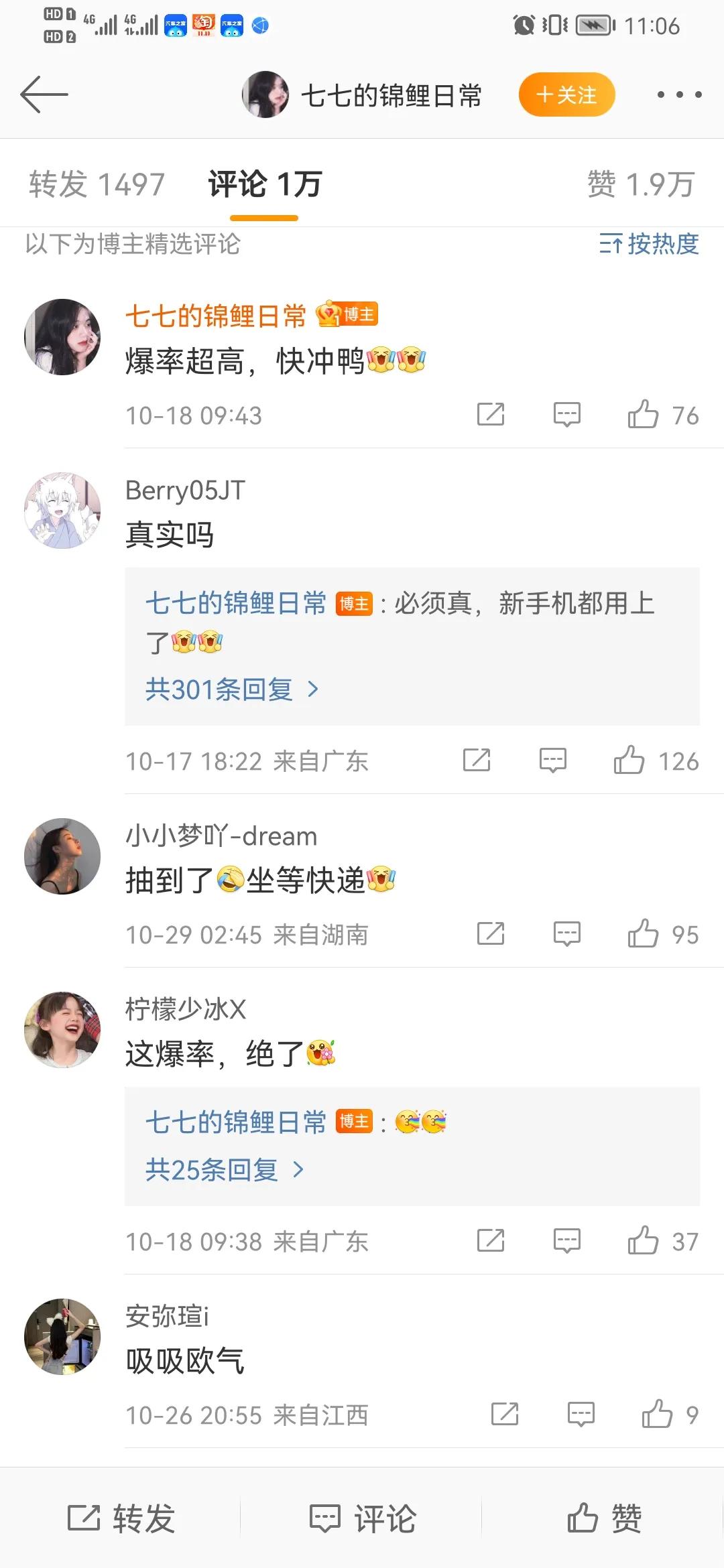Open 安弥瑄i's profile avatar
The image size is (724, 1568).
click(62, 1337)
